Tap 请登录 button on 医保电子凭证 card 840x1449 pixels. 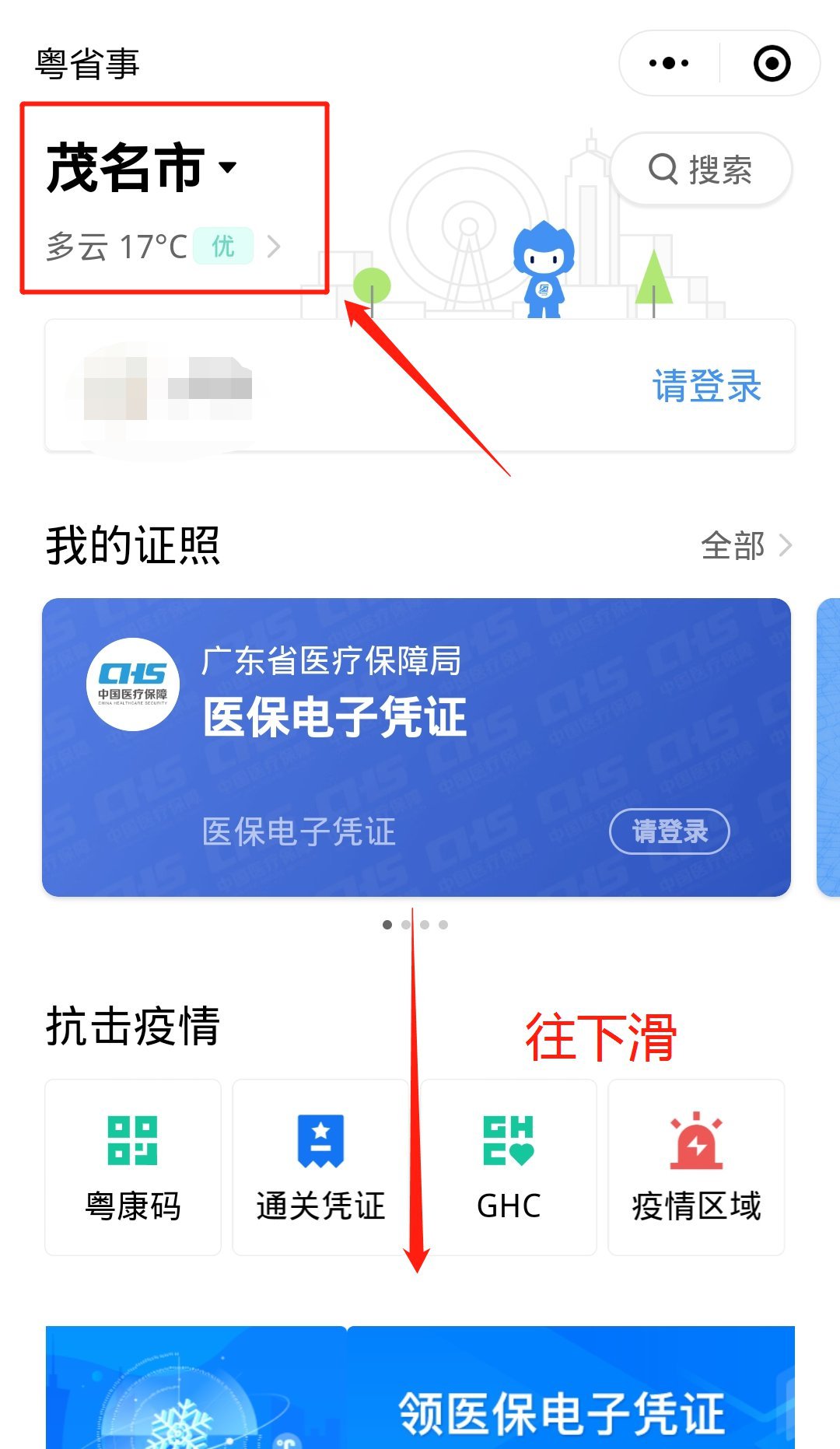click(x=669, y=831)
